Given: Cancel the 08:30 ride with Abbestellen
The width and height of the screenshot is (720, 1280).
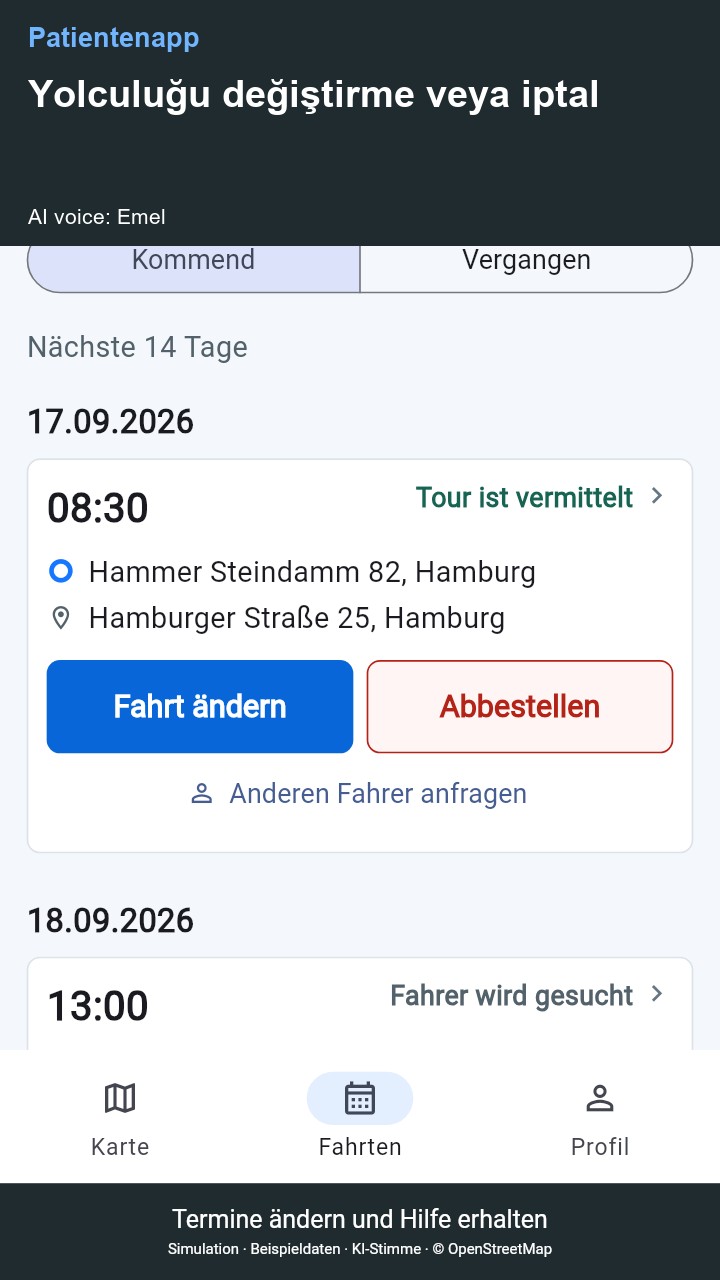Looking at the screenshot, I should tap(520, 706).
